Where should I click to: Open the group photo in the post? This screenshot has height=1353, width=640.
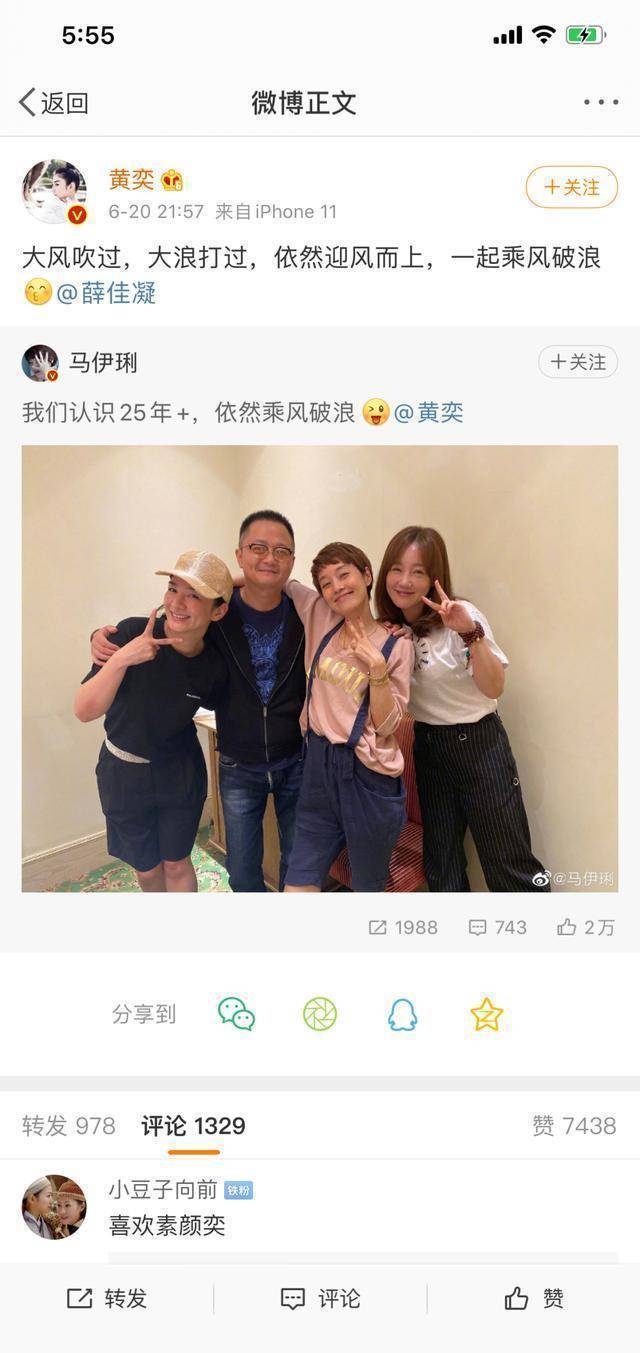(x=319, y=668)
